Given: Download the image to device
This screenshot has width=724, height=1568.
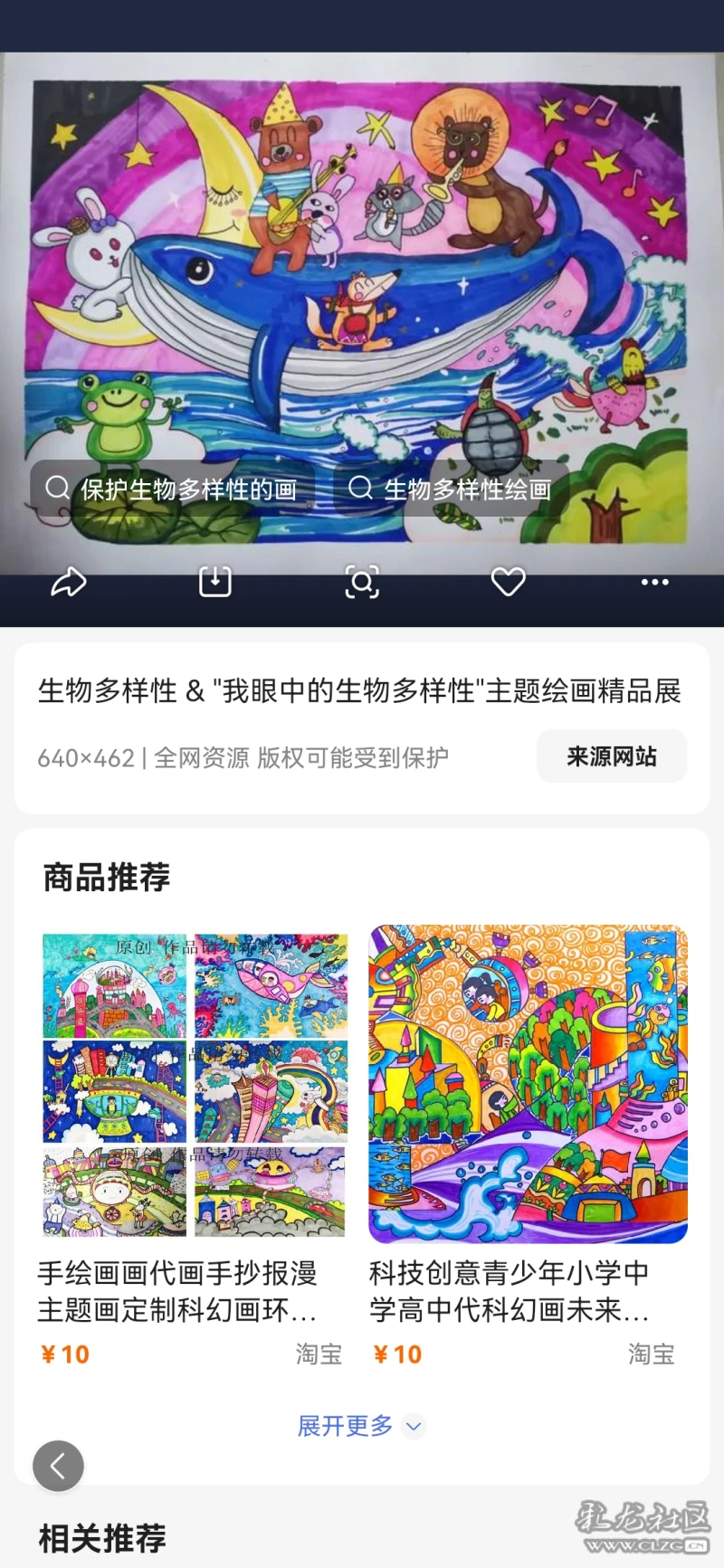Looking at the screenshot, I should [x=214, y=582].
